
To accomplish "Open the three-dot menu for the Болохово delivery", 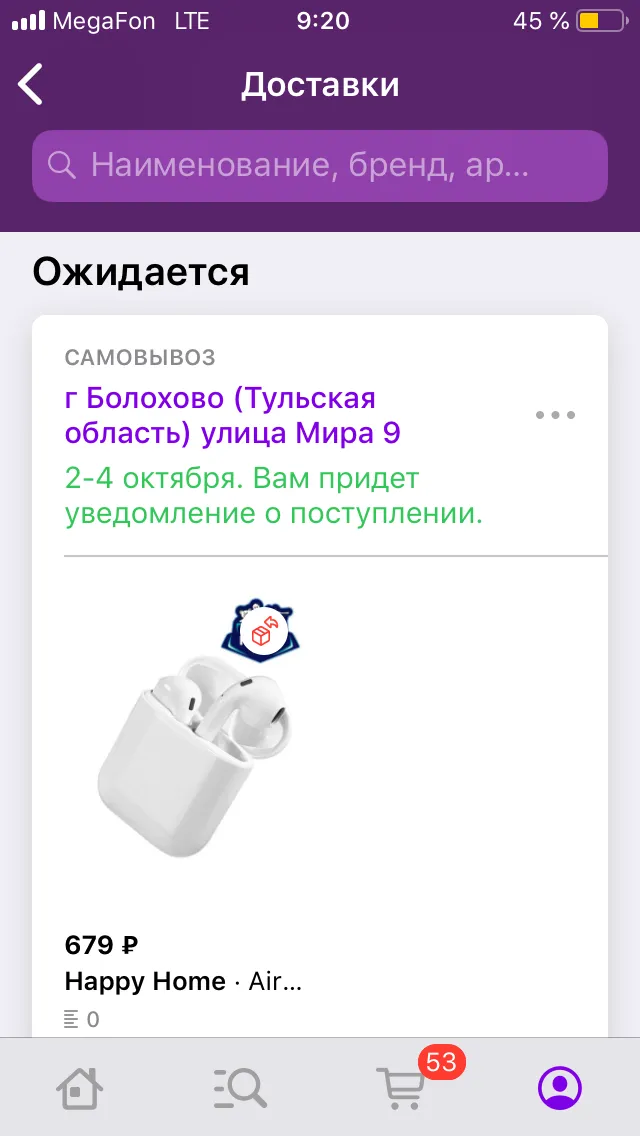I will pyautogui.click(x=555, y=415).
